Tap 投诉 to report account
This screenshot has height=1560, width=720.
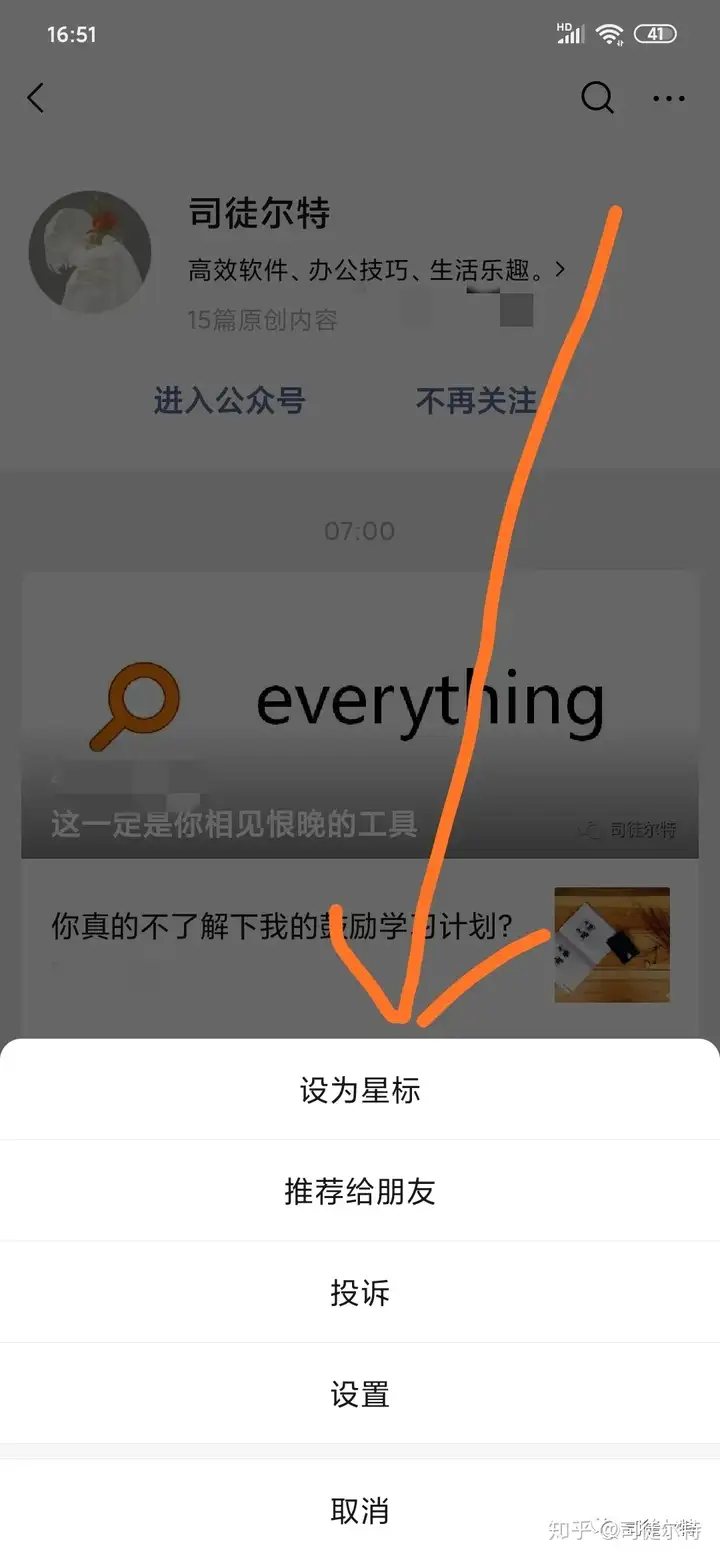(x=360, y=1292)
